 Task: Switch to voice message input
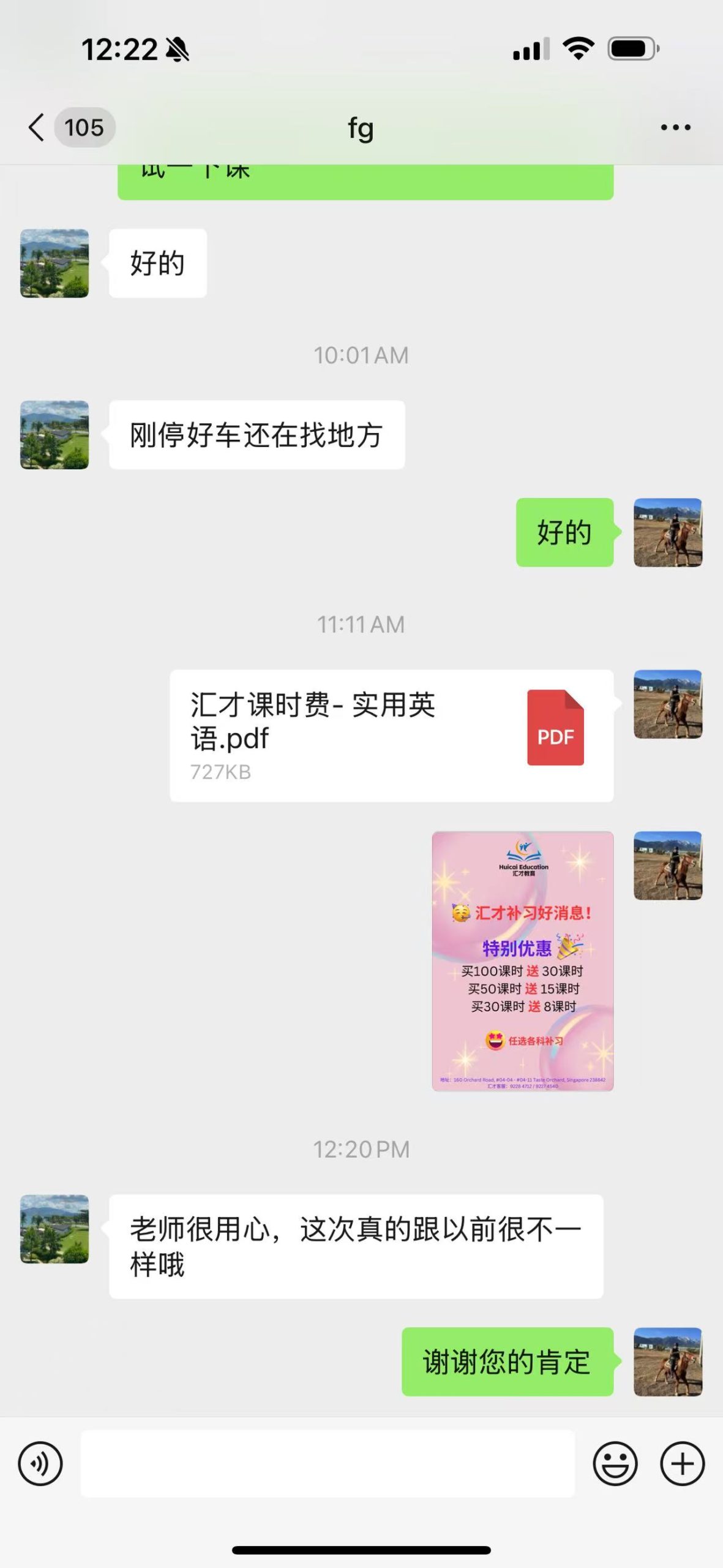point(40,1463)
